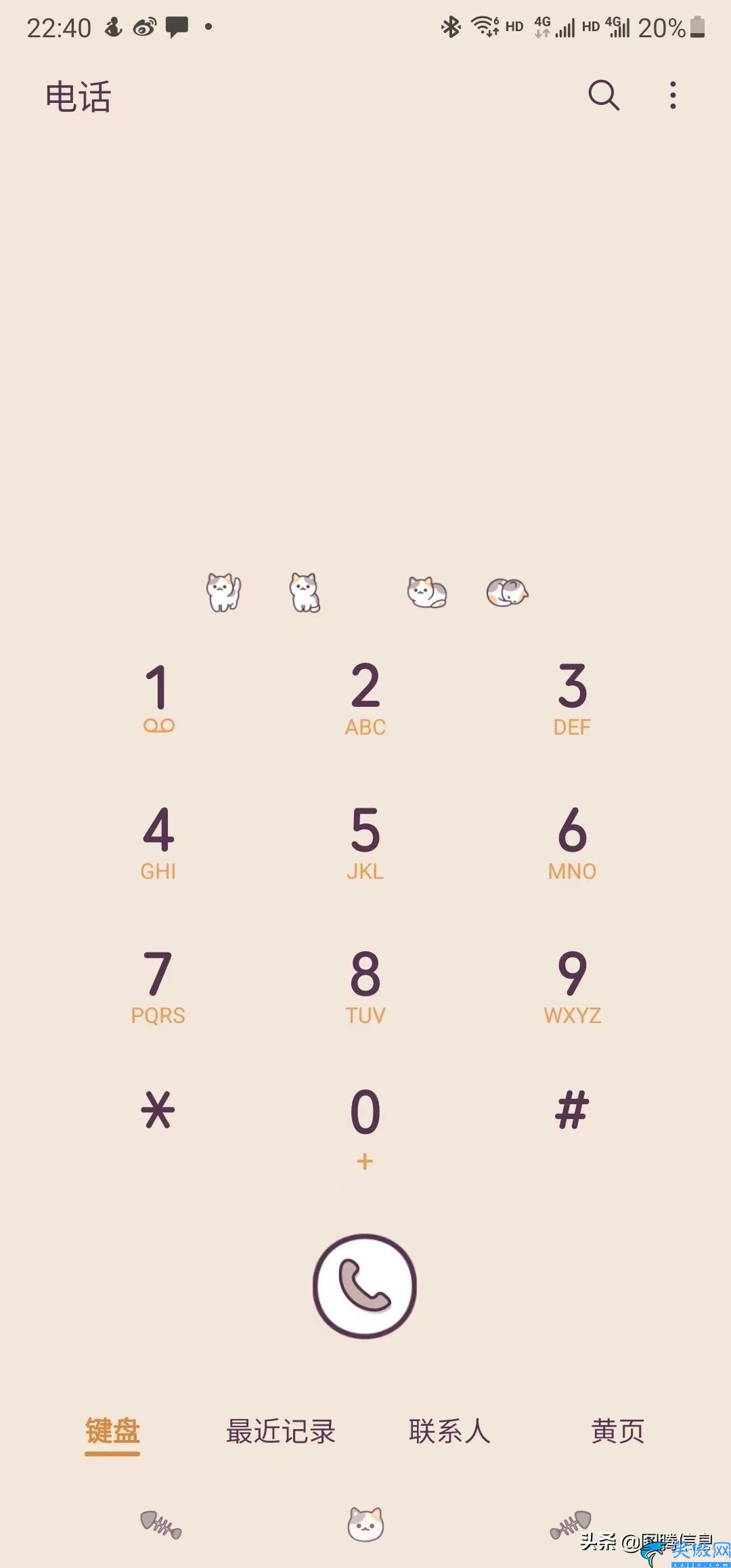Enter digit 3 DEF
The height and width of the screenshot is (1568, 731).
(572, 697)
